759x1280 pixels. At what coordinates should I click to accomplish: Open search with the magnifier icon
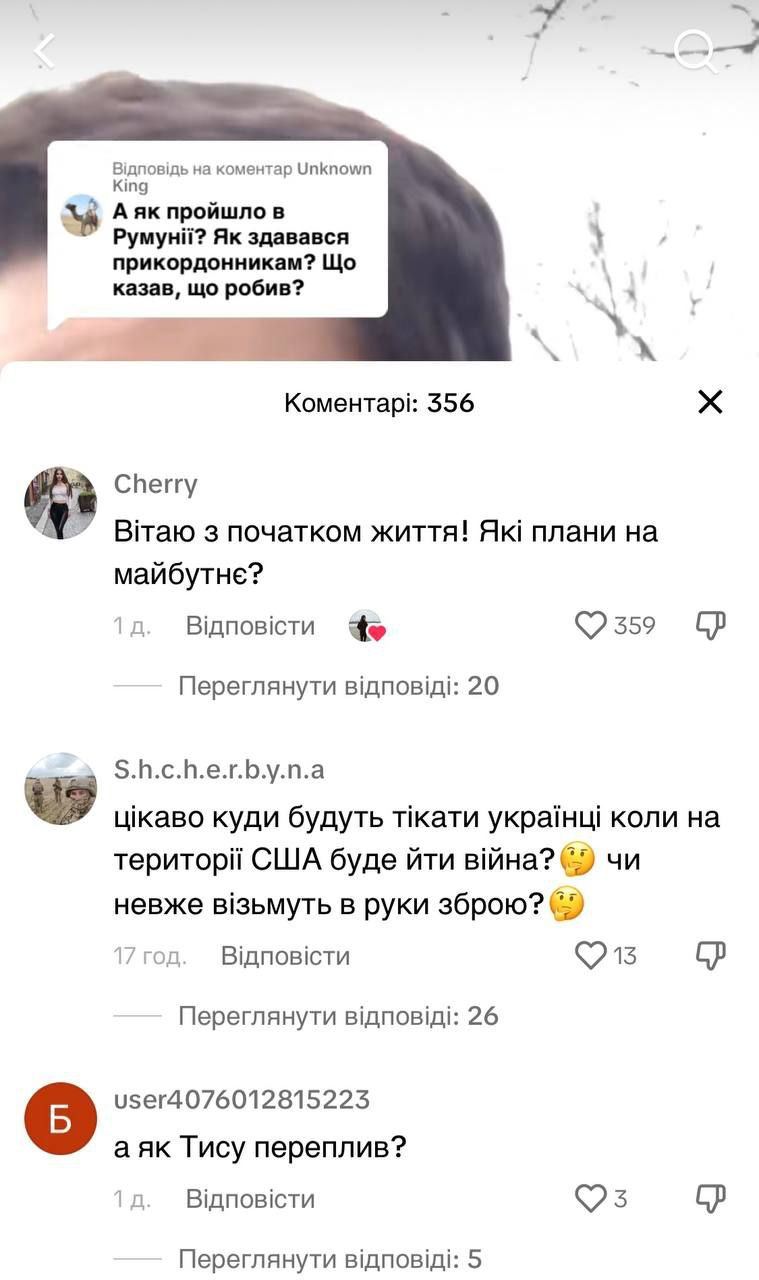[x=694, y=50]
